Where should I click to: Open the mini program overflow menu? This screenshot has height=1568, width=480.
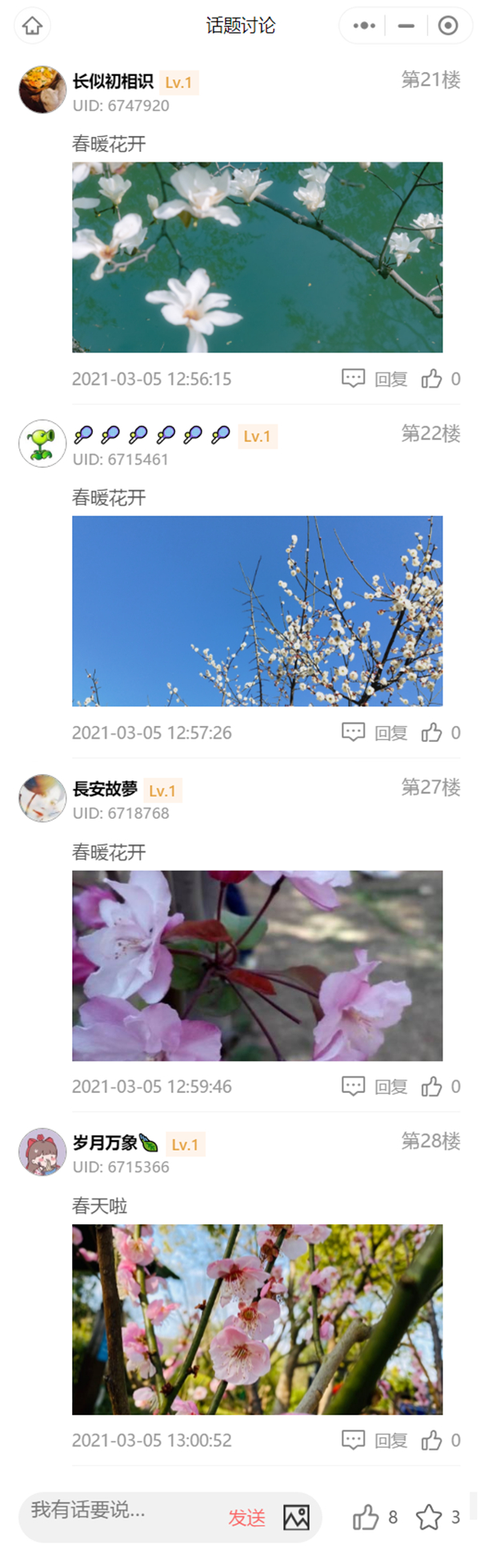[x=364, y=26]
